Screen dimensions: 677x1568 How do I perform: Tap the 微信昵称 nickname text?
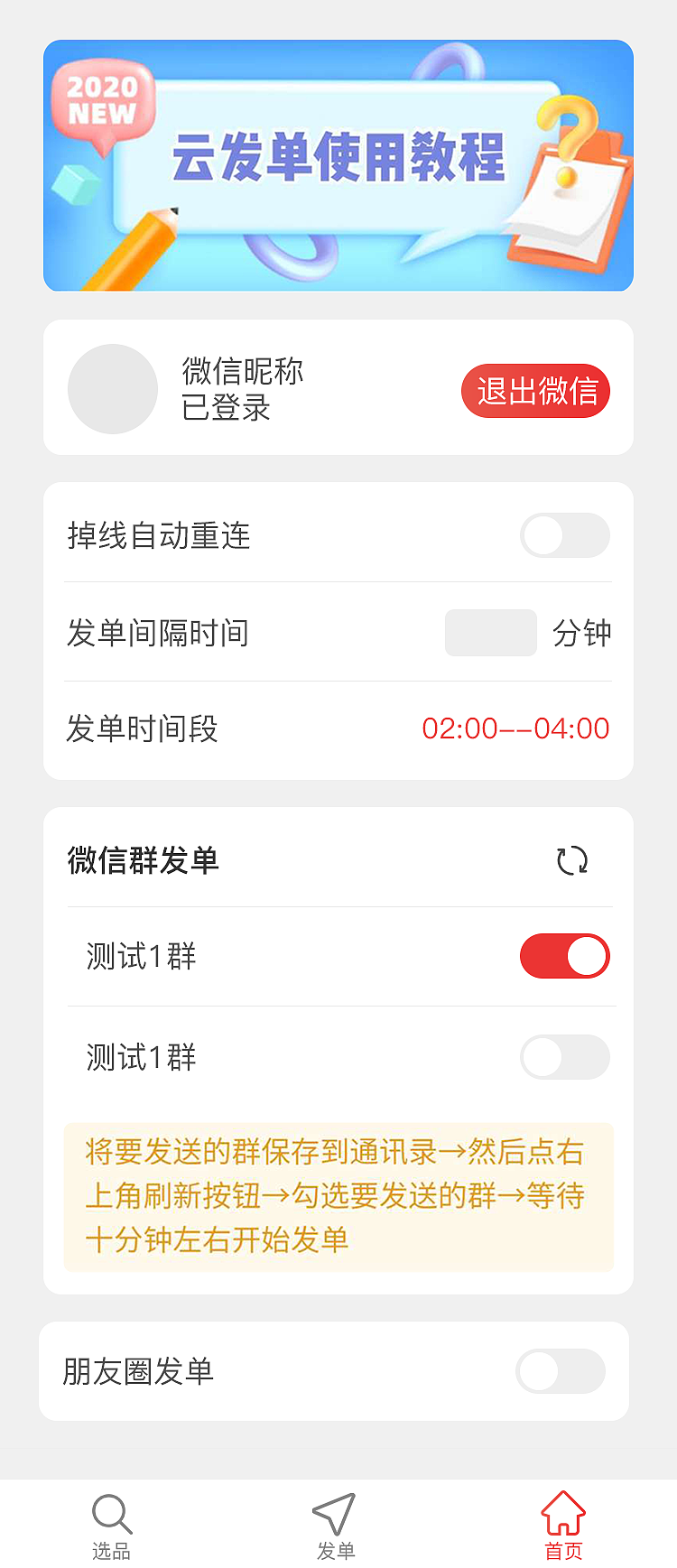point(242,371)
